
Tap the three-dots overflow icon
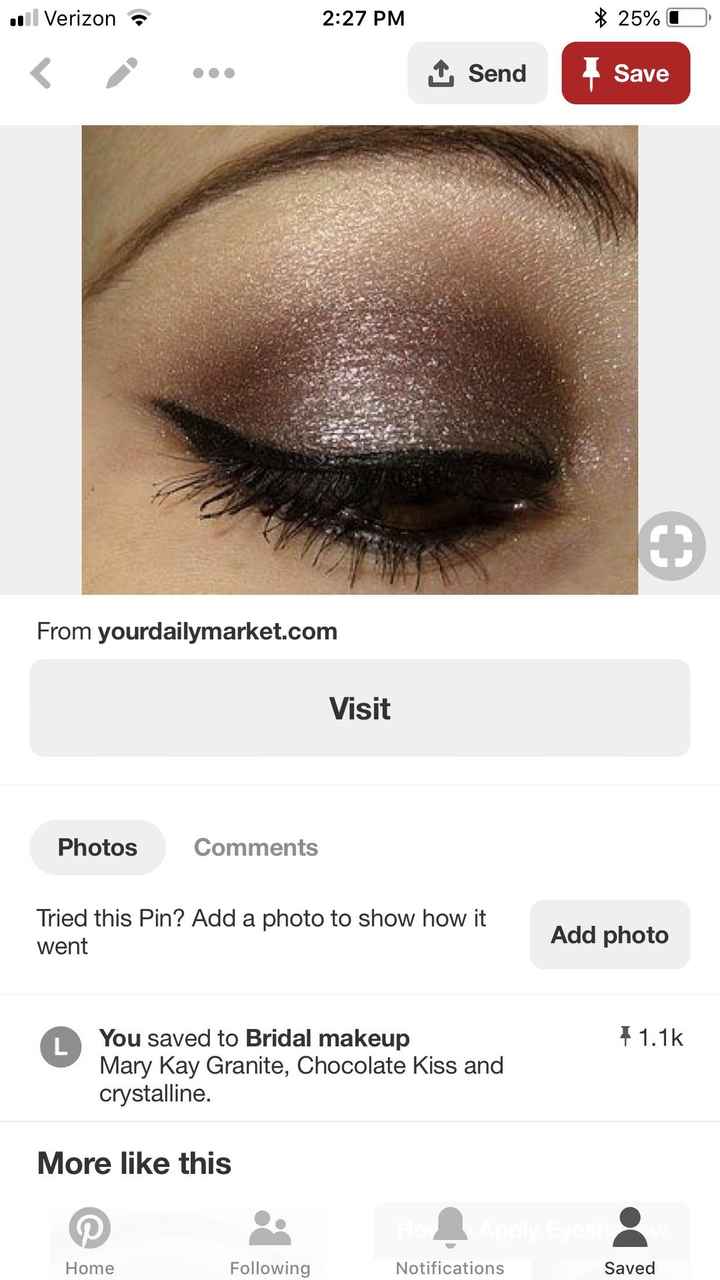213,72
